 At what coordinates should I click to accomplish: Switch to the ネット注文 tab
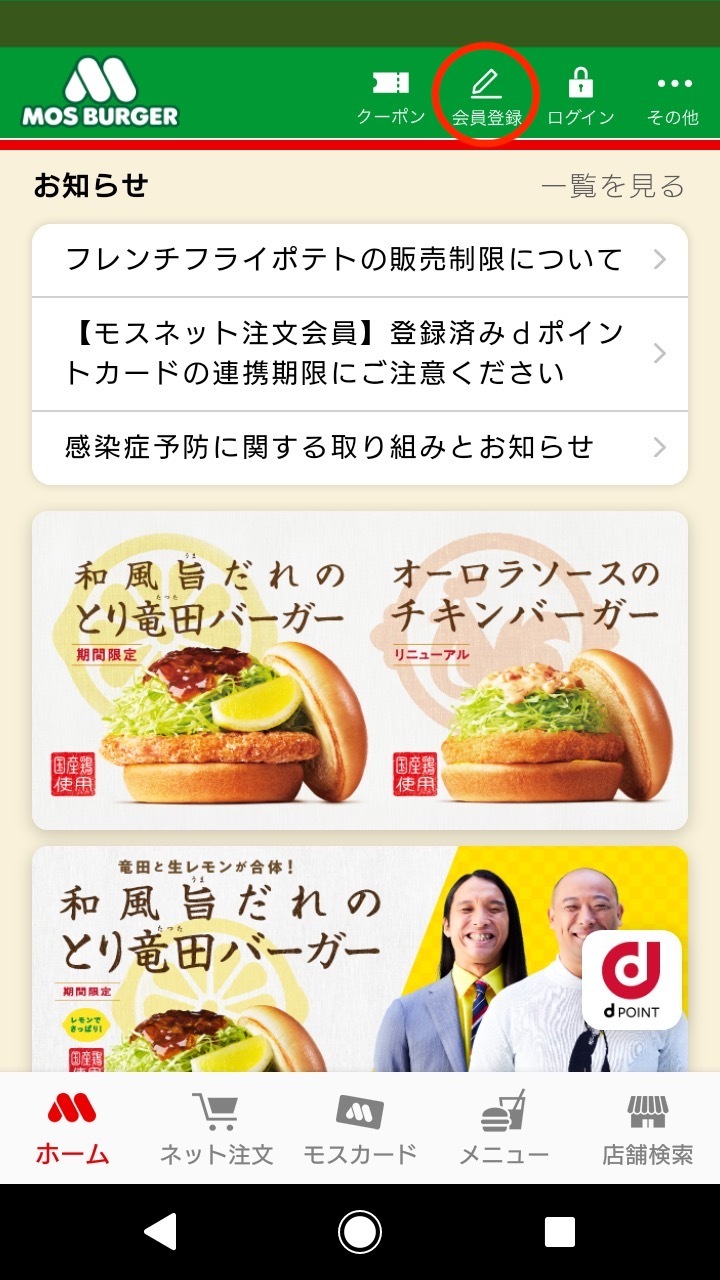click(216, 1128)
